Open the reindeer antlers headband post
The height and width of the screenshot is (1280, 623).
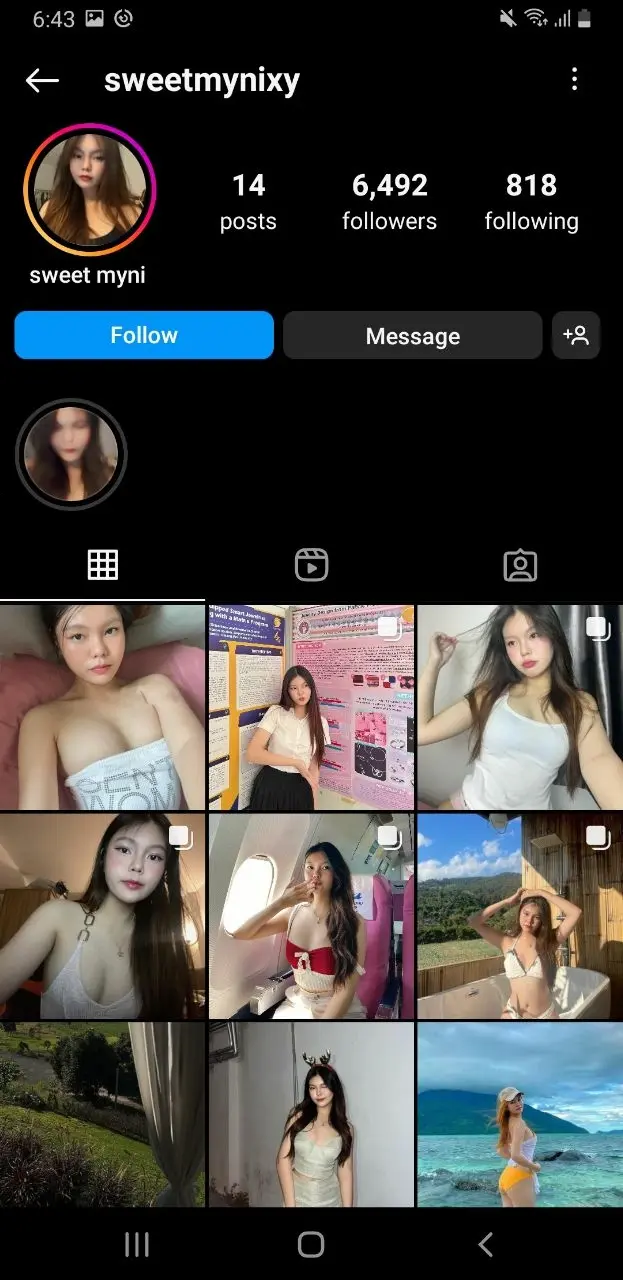311,1114
